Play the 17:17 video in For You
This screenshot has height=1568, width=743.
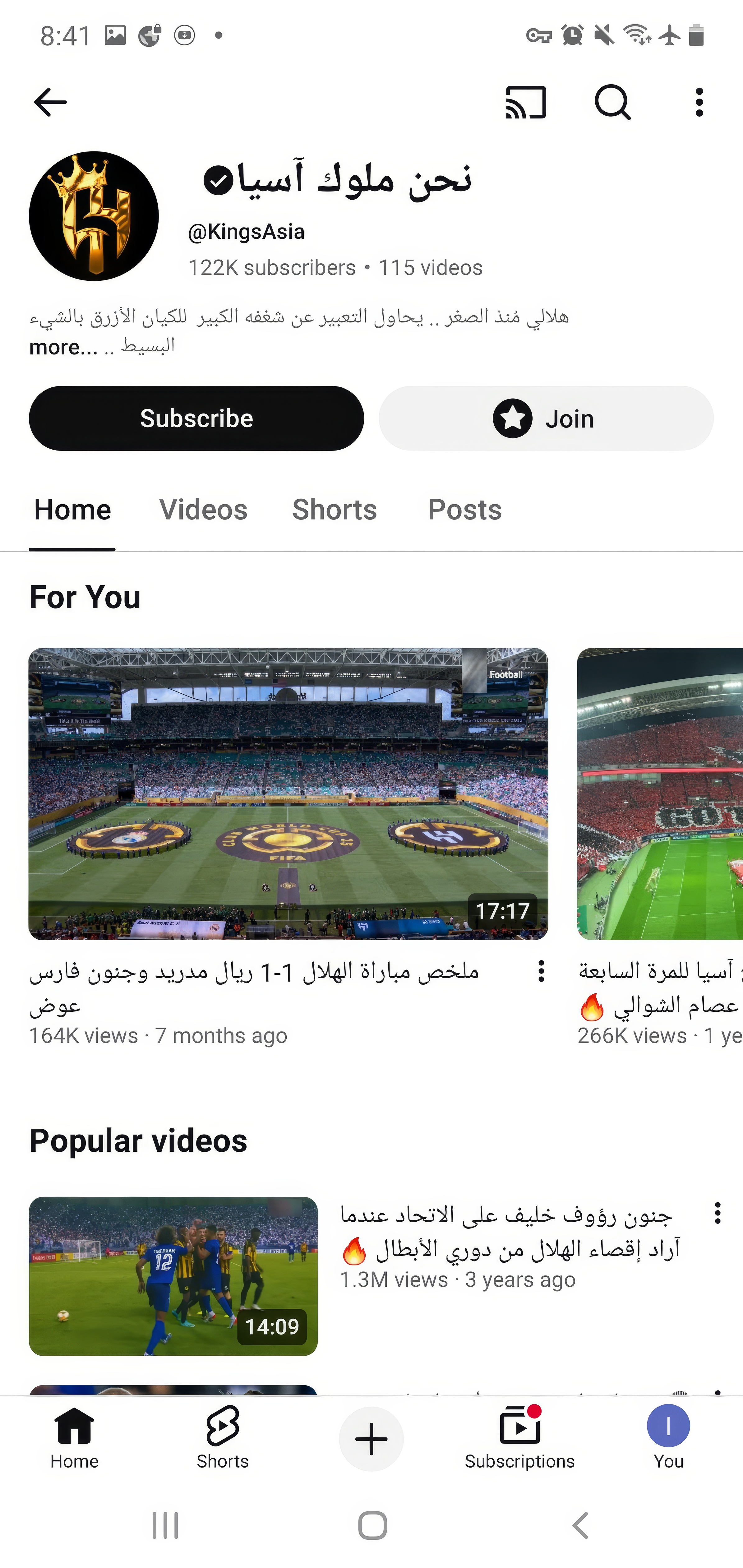(x=288, y=793)
